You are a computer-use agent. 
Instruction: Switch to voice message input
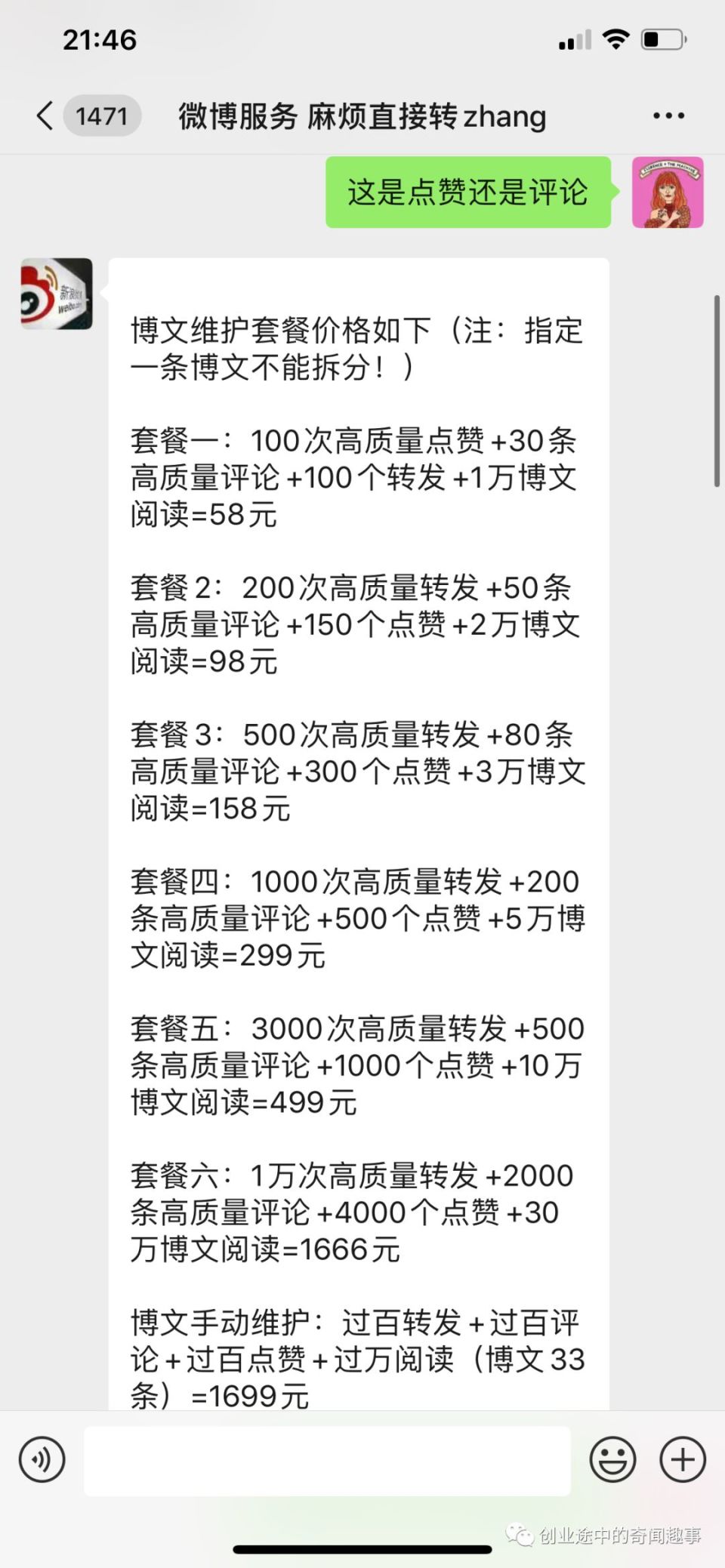[x=42, y=1459]
